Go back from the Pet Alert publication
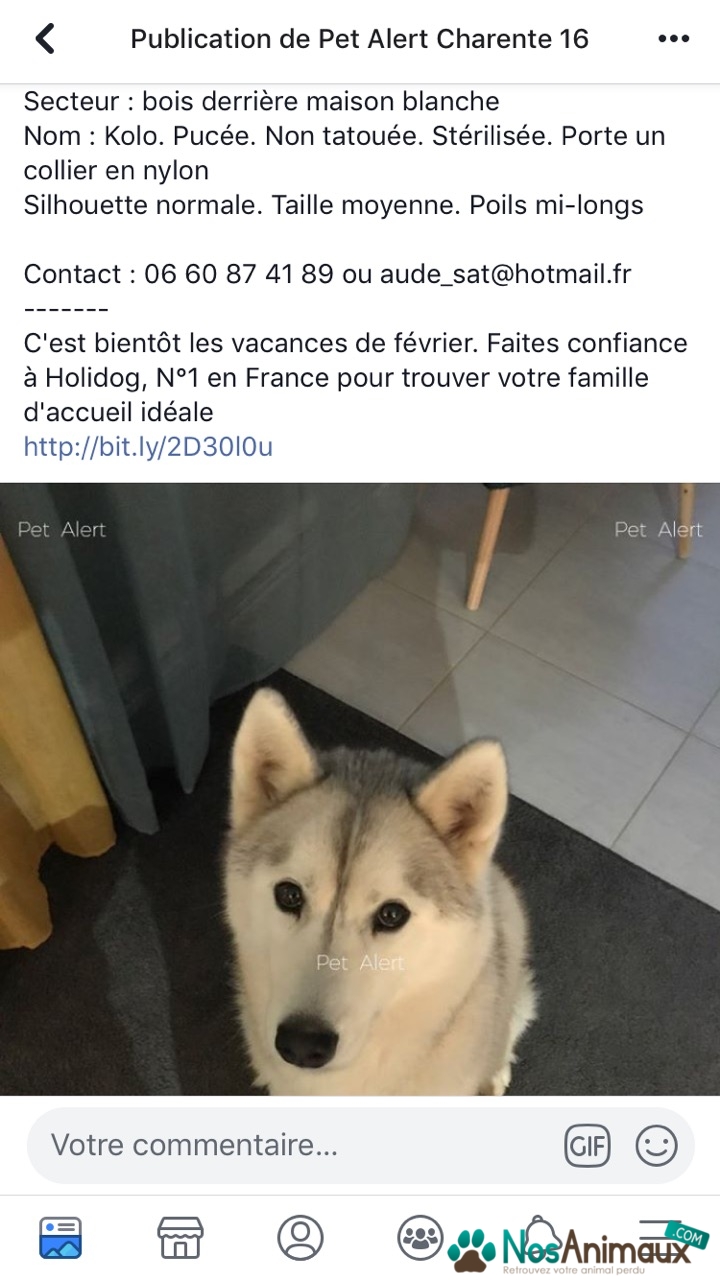The image size is (720, 1280). [45, 39]
